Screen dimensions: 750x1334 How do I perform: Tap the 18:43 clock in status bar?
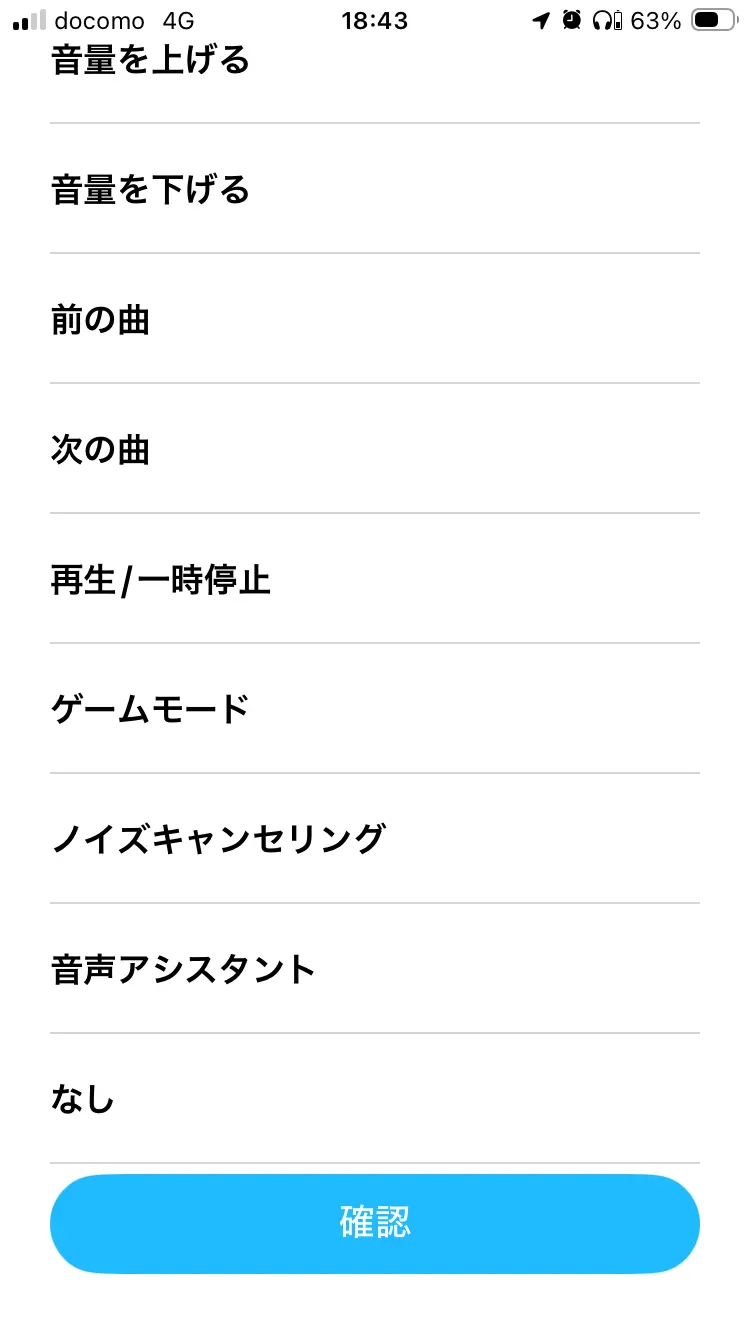click(375, 20)
